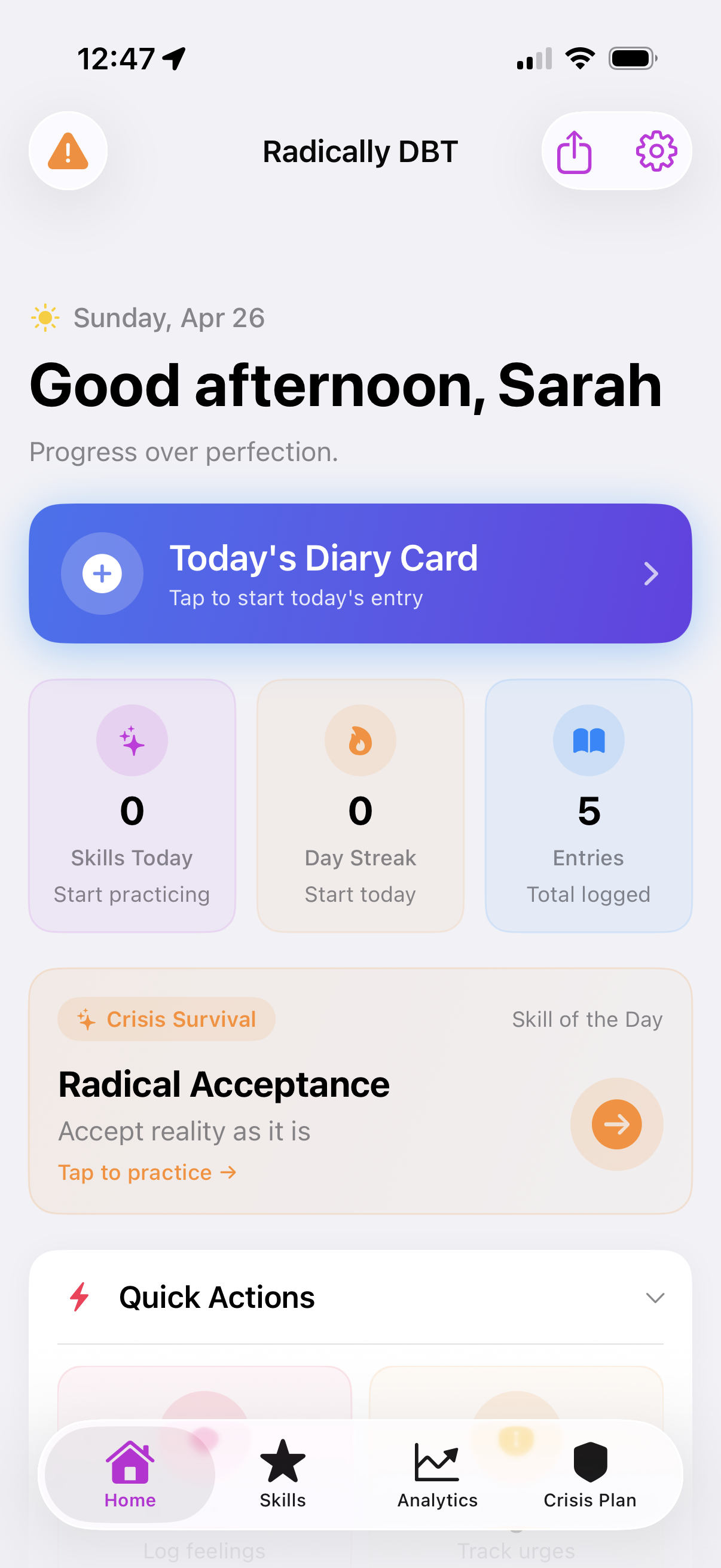The height and width of the screenshot is (1568, 721).
Task: Tap the orange warning triangle icon
Action: click(68, 150)
